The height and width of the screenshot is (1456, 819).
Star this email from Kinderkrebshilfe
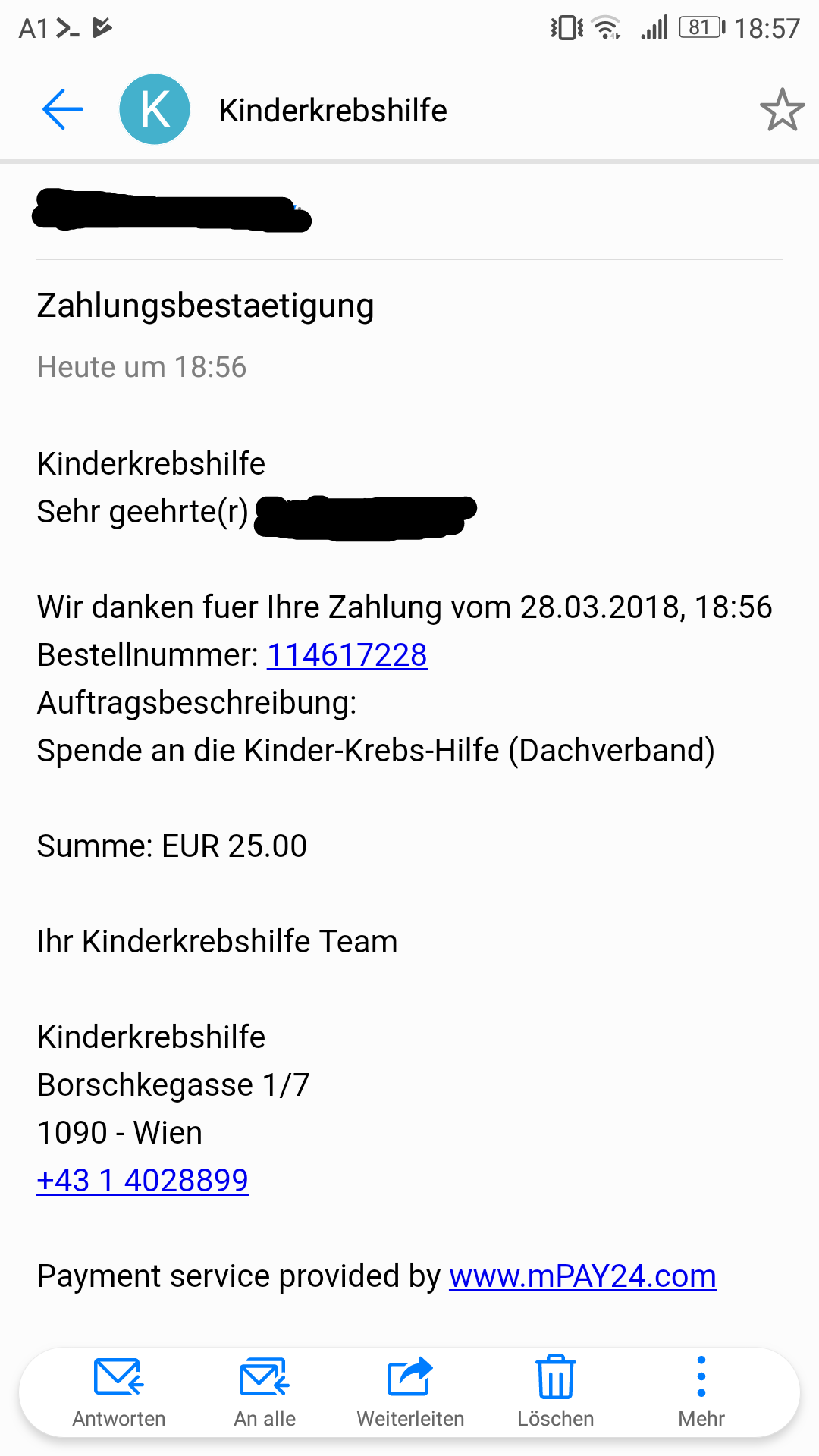coord(782,110)
